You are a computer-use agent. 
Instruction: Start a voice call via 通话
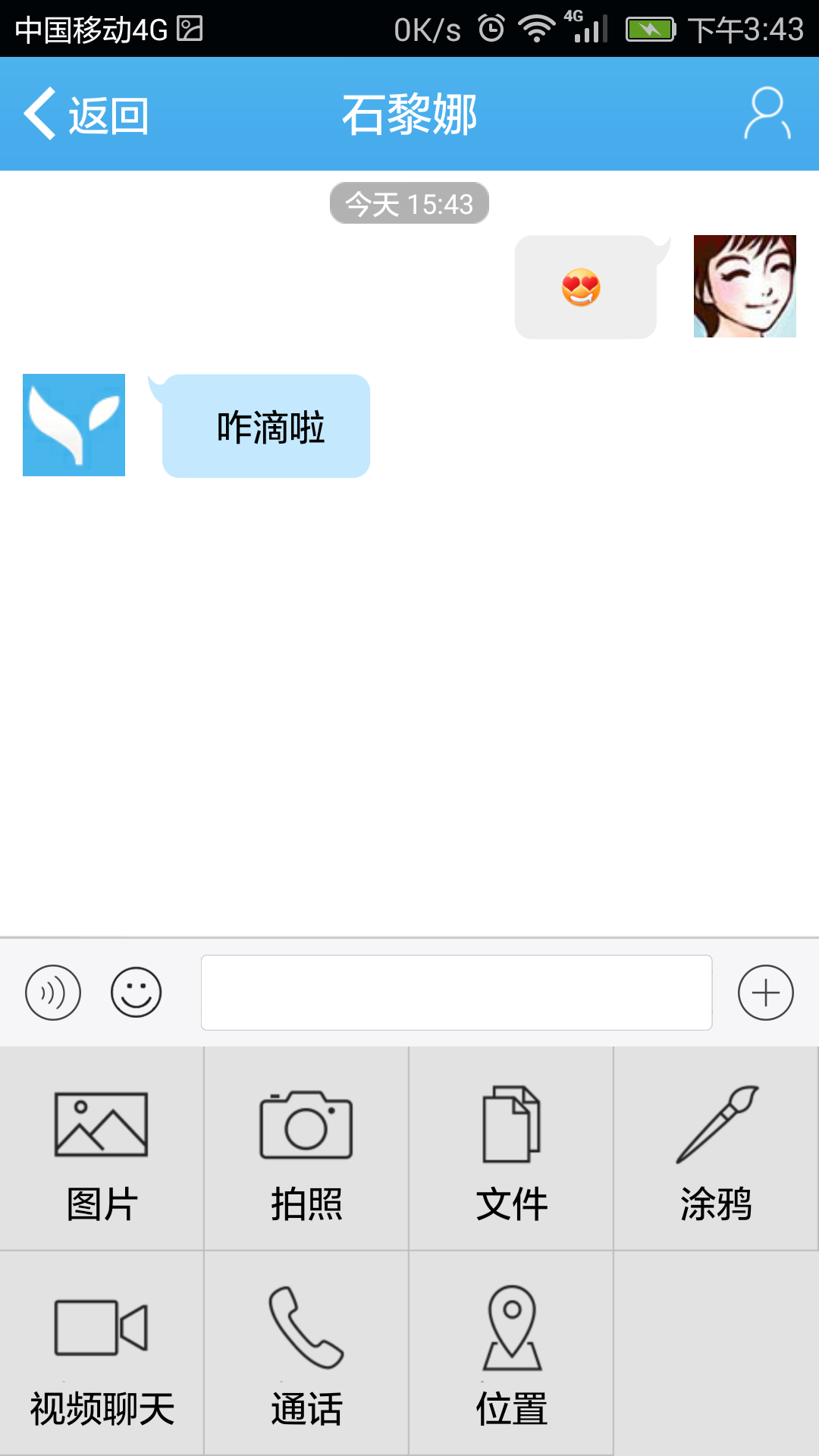point(306,1354)
